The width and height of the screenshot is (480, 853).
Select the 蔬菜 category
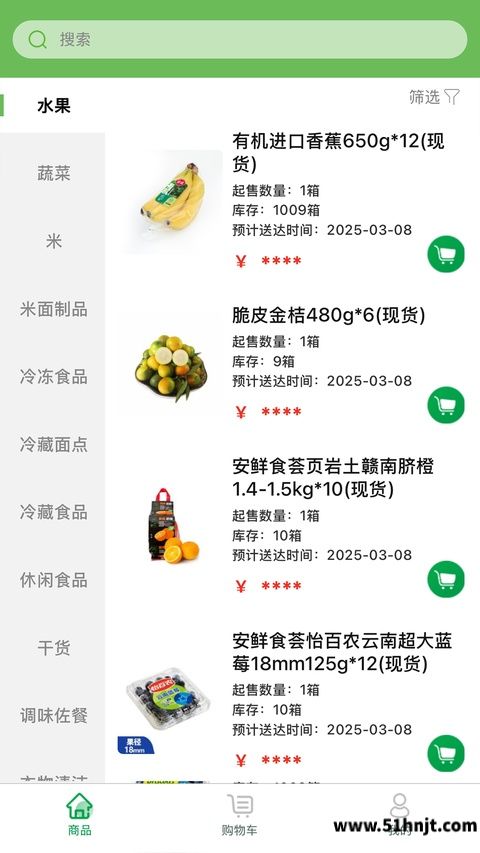[53, 174]
